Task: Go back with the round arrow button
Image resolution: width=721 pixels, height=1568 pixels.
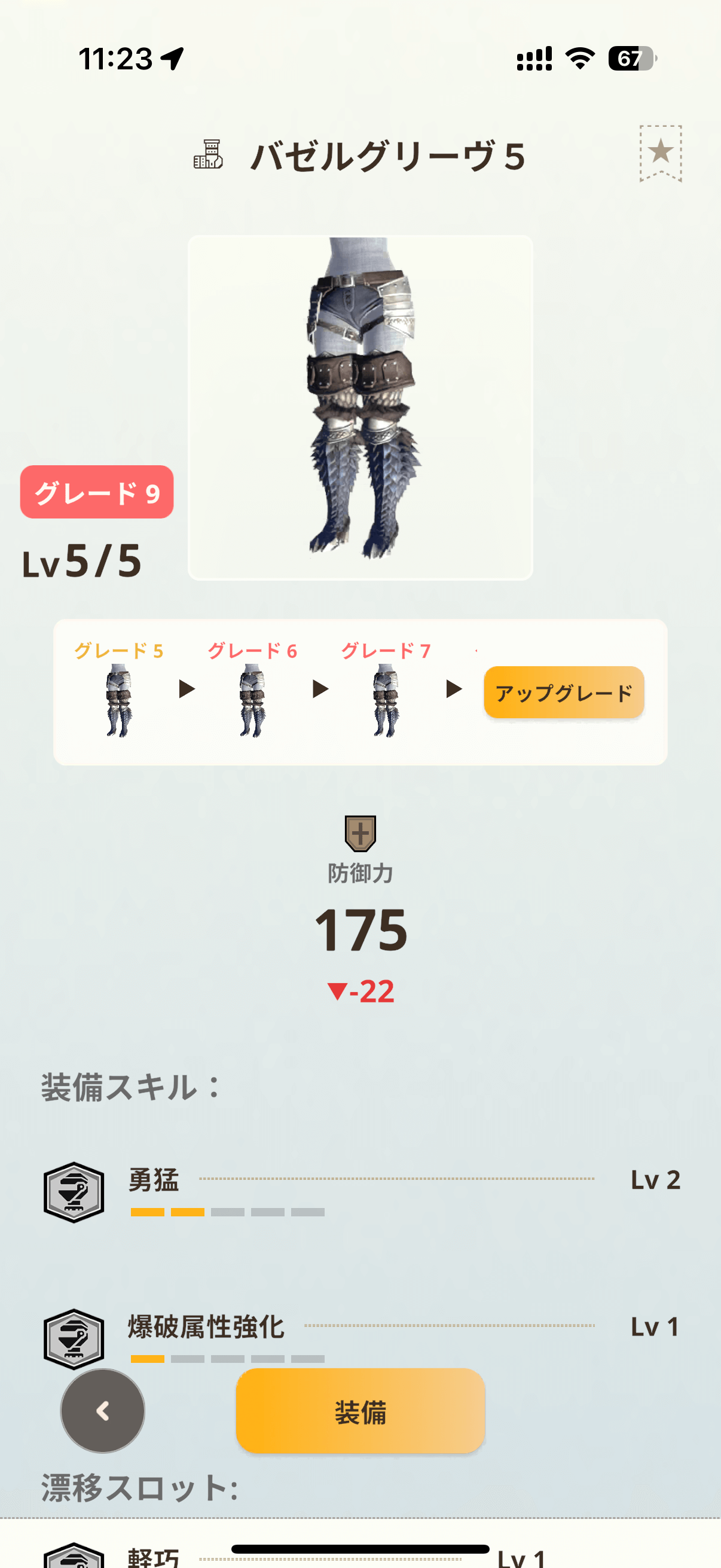Action: tap(103, 1411)
